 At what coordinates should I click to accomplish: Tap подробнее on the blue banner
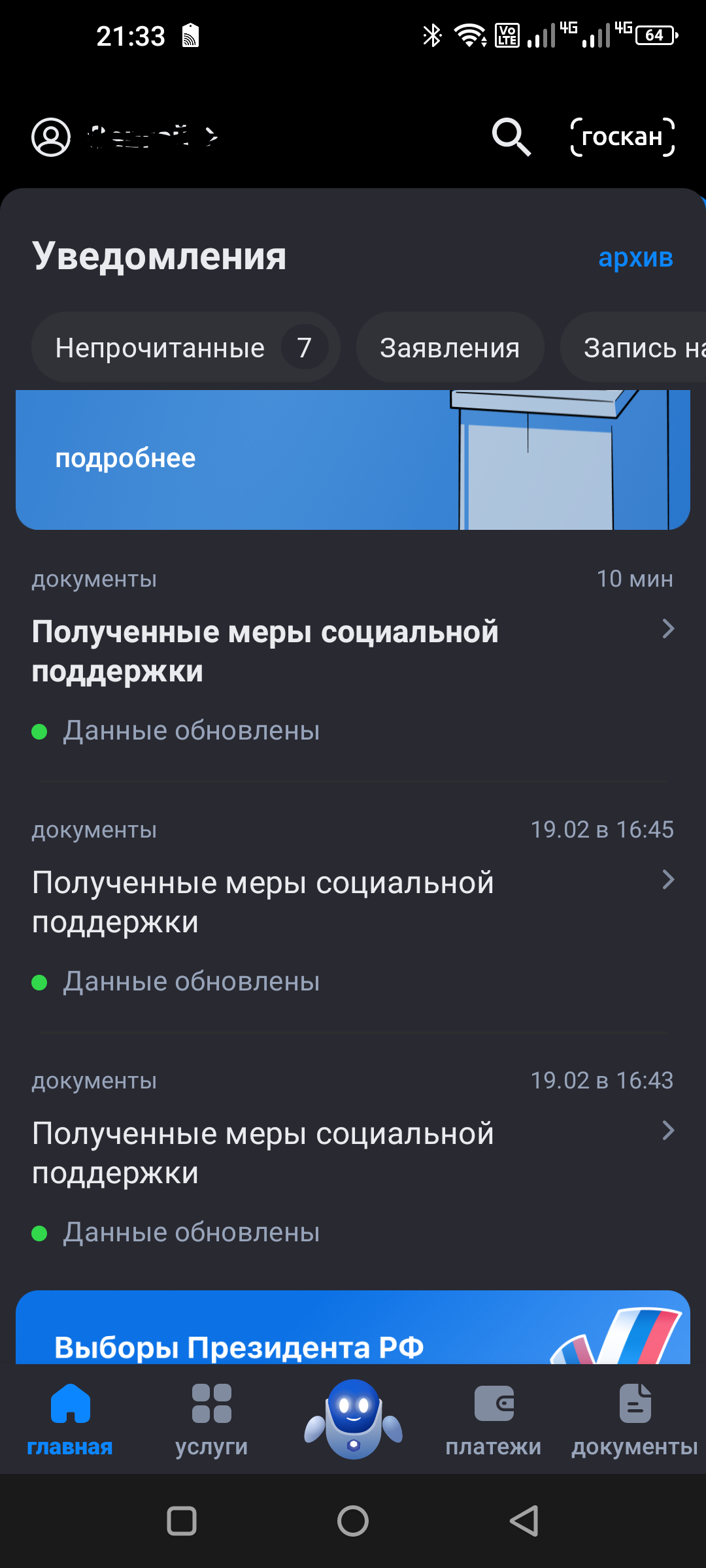[126, 459]
